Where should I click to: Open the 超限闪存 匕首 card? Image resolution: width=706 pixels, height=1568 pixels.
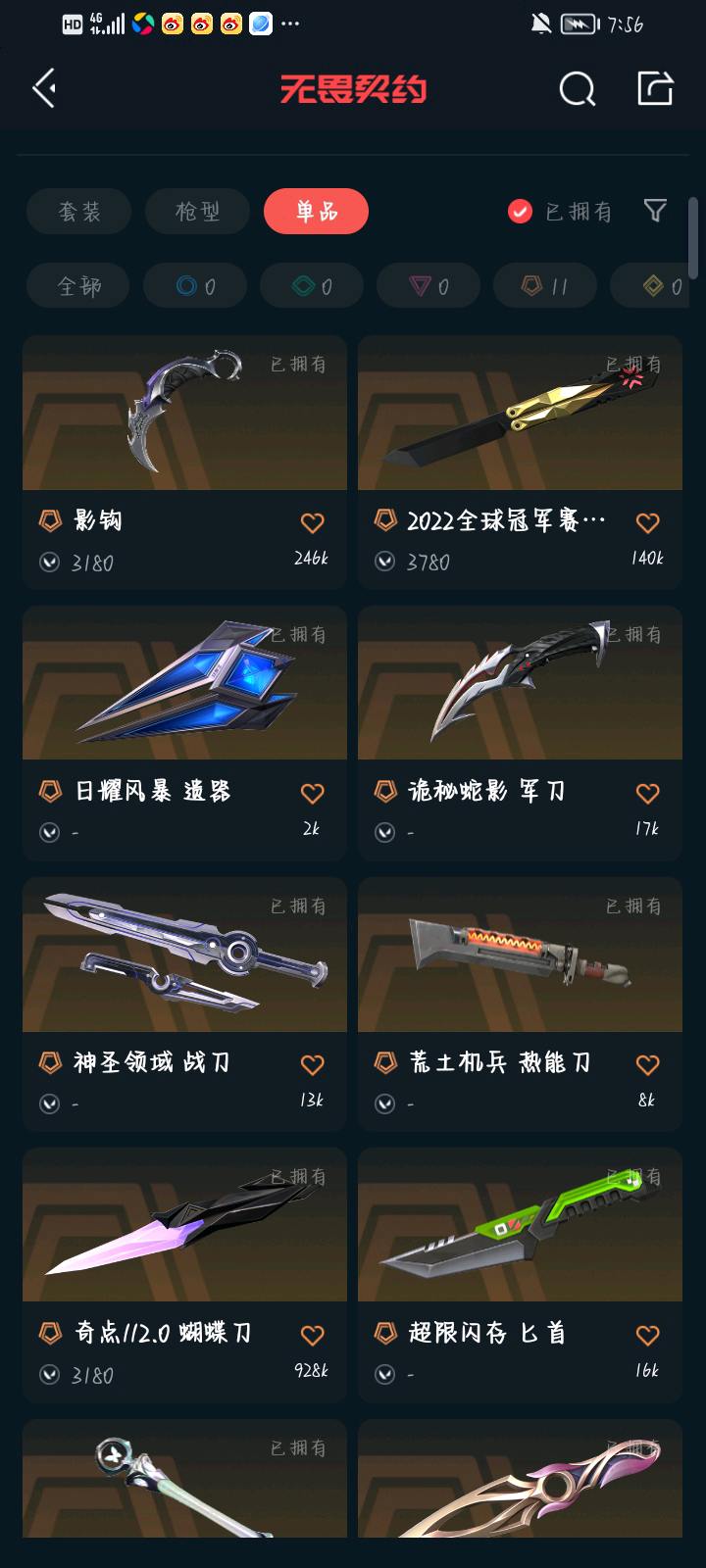tap(520, 1225)
